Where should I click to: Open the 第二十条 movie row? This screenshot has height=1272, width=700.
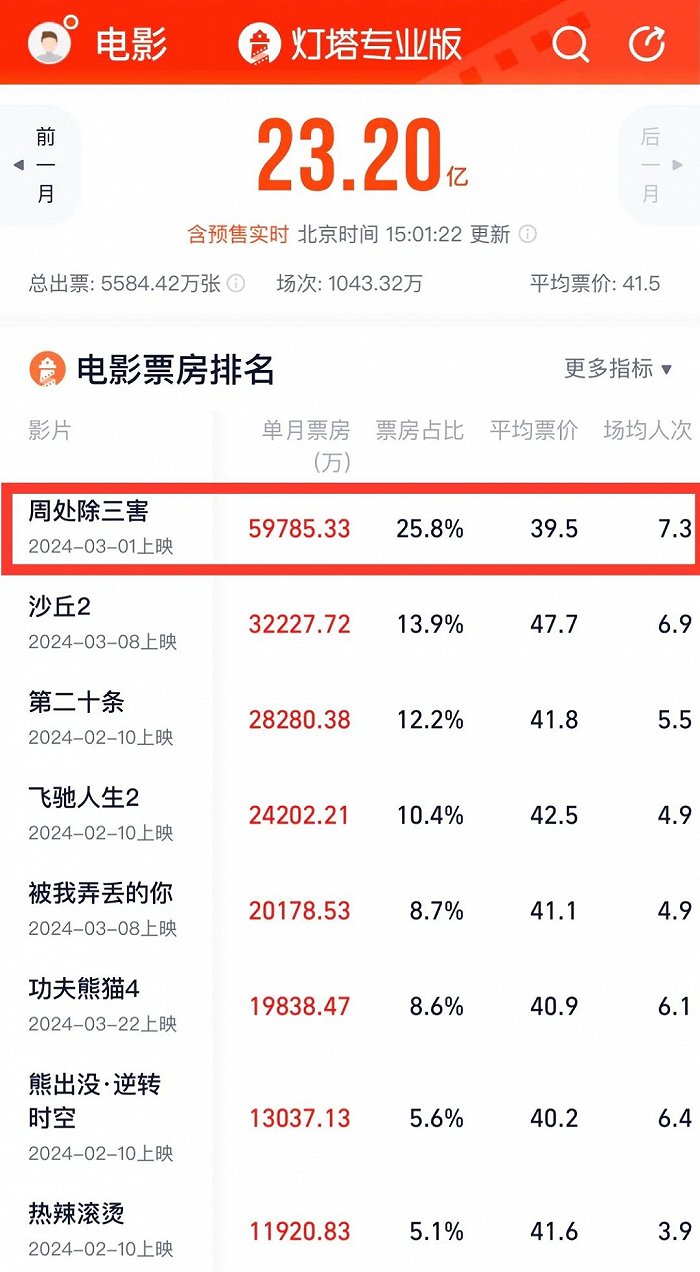click(x=350, y=719)
